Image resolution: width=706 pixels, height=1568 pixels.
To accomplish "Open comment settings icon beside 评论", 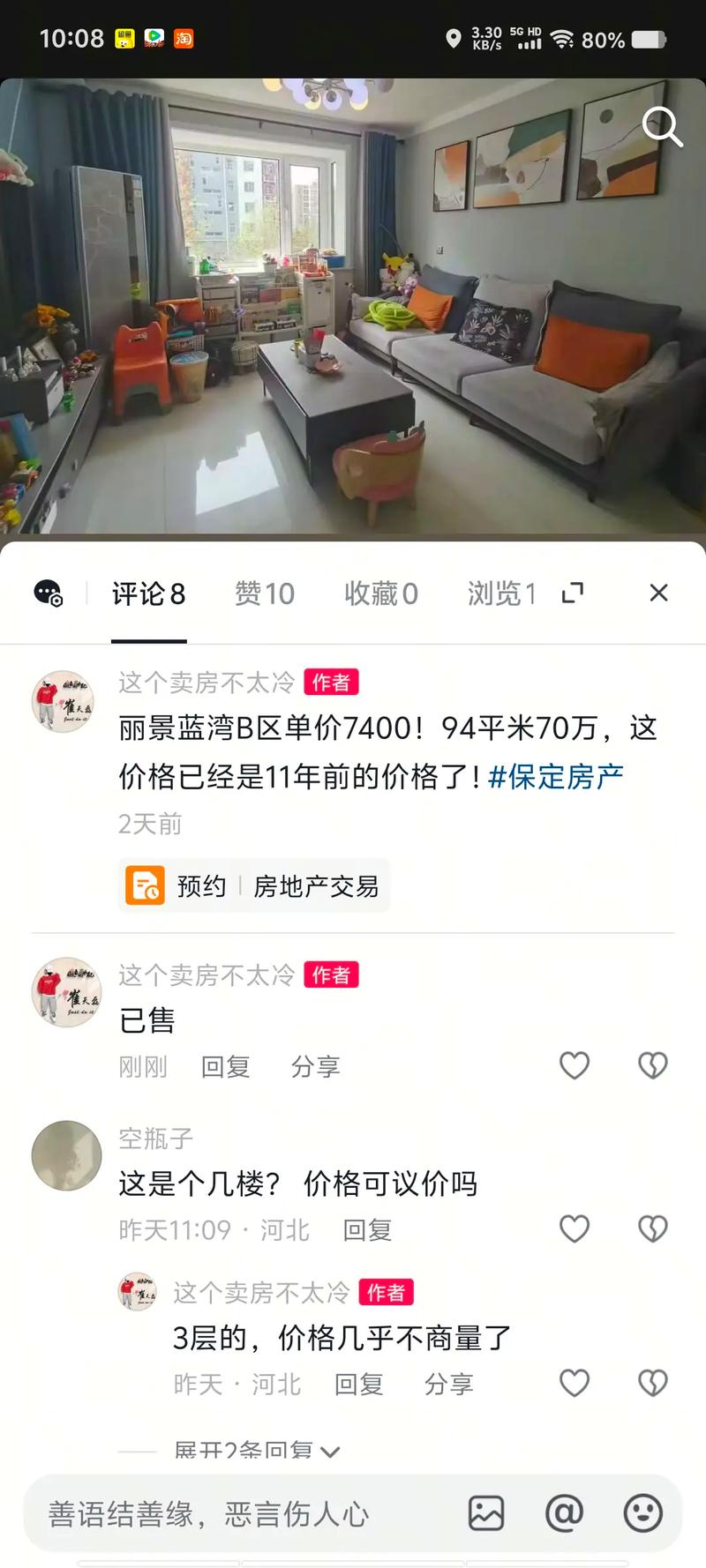I will point(48,593).
